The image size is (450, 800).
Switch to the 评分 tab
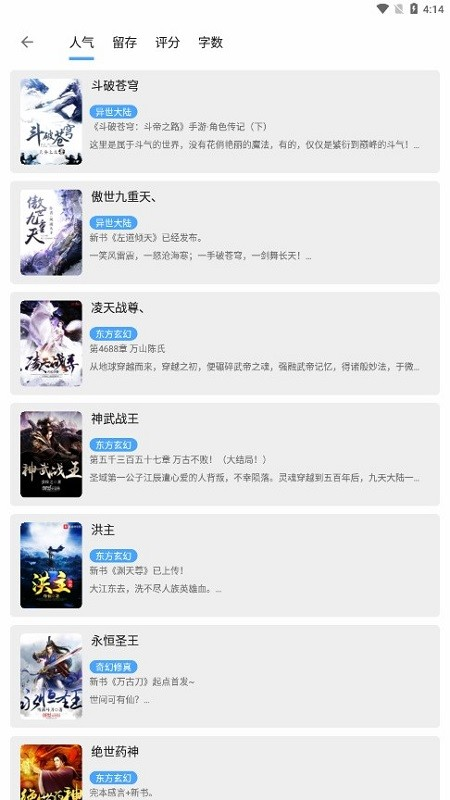click(167, 42)
